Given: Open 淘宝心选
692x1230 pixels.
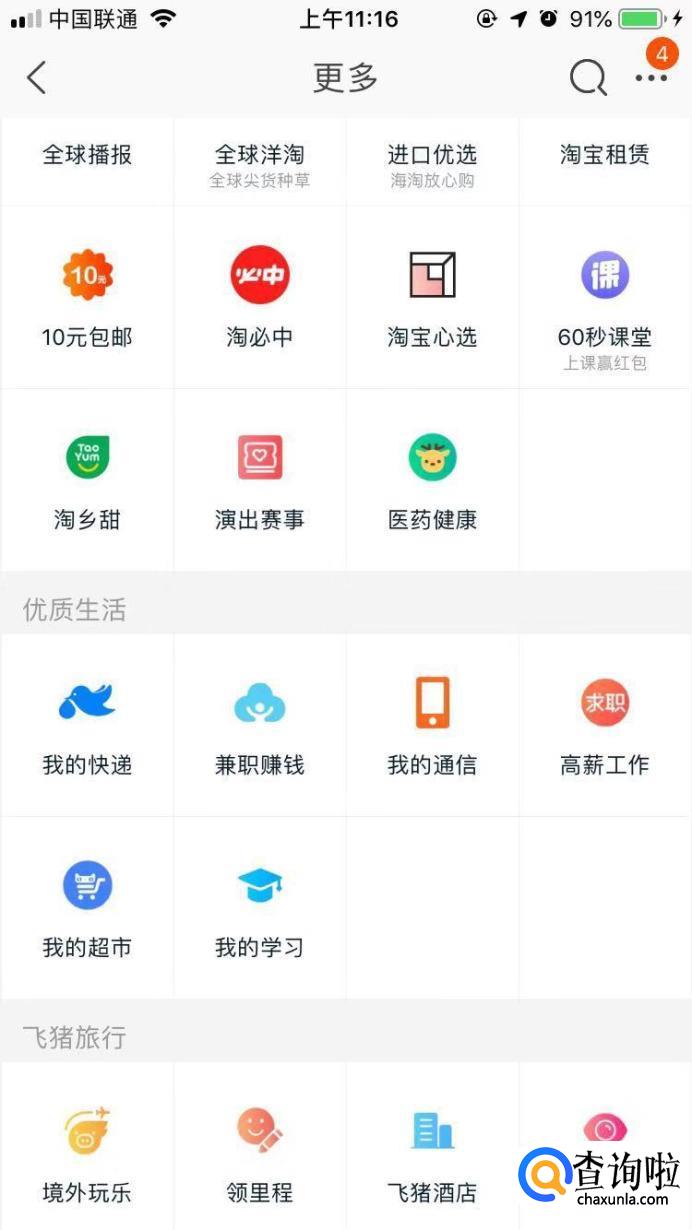Looking at the screenshot, I should [432, 297].
